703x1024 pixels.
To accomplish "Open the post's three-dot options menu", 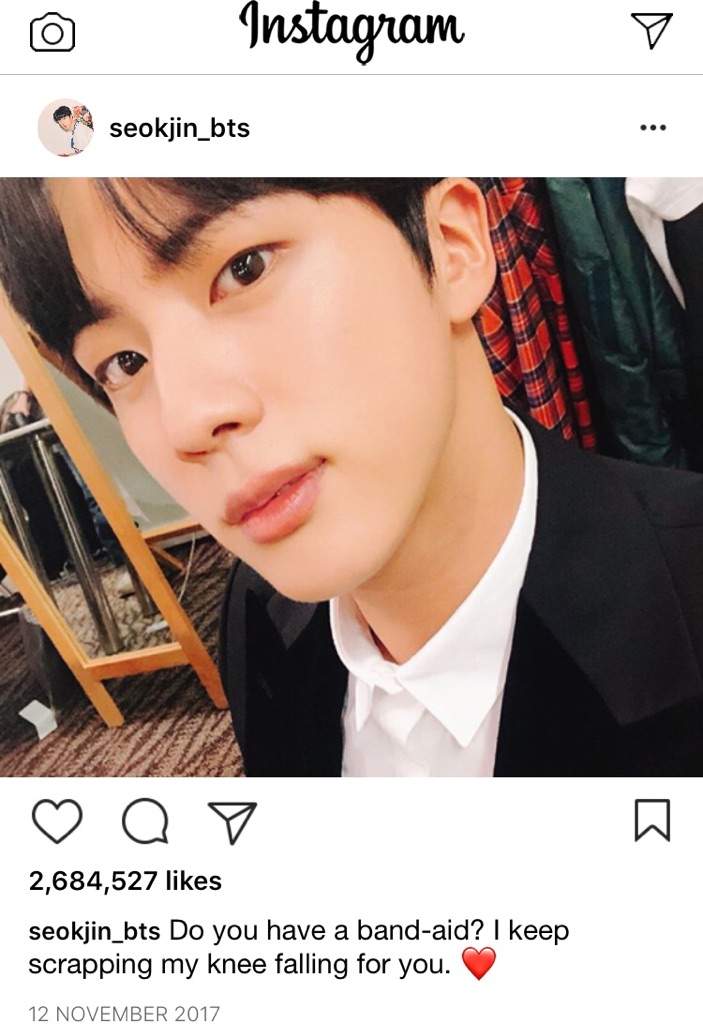I will point(652,128).
